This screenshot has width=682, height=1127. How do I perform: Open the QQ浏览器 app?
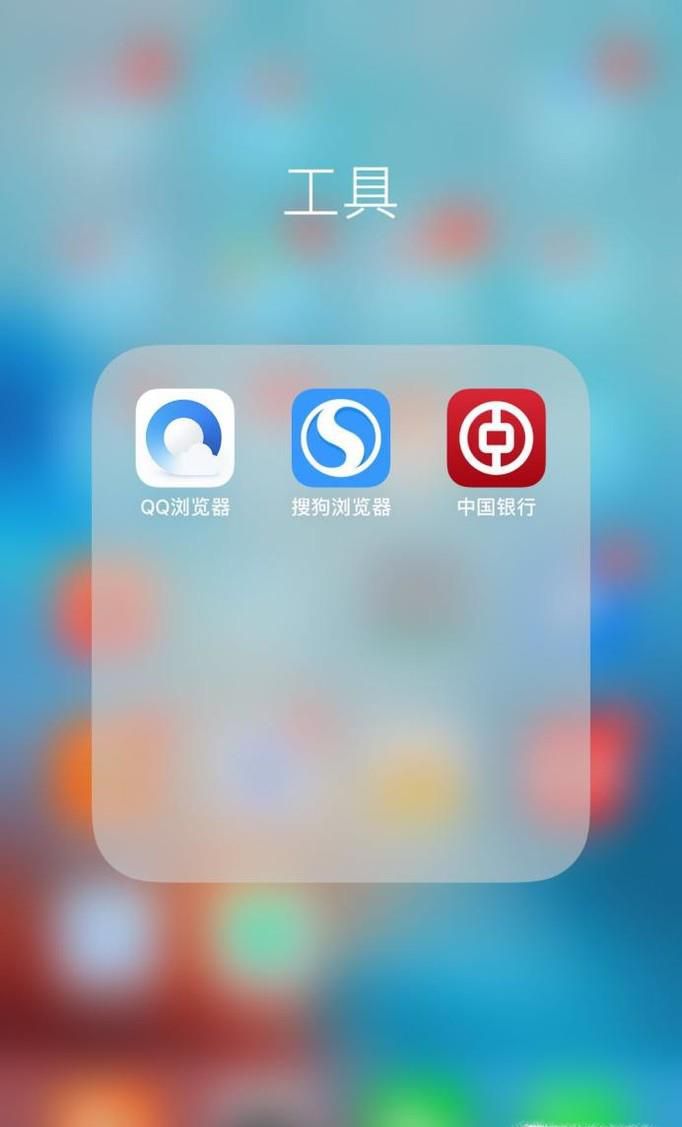[x=185, y=438]
